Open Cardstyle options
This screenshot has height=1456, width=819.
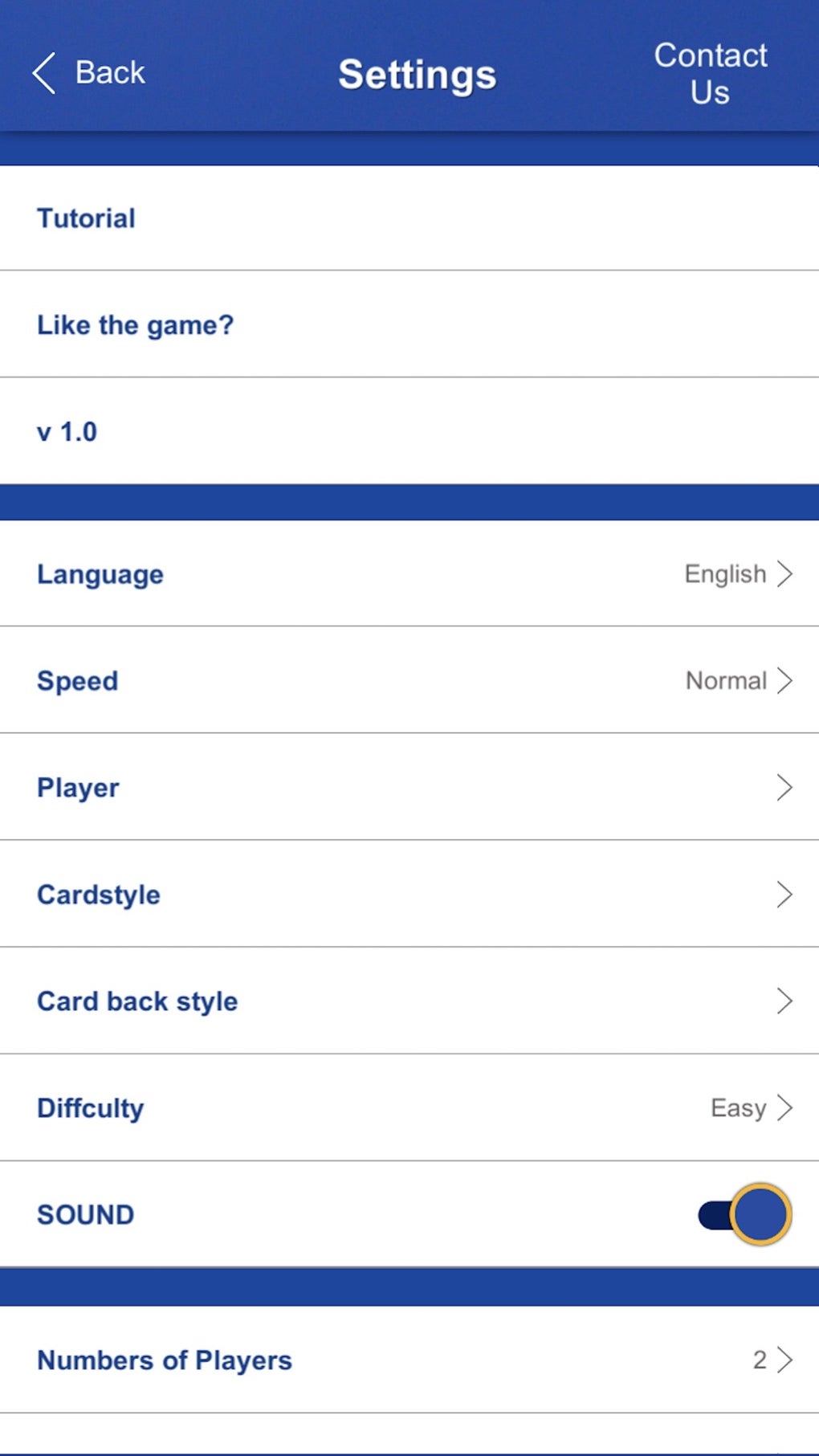pos(409,894)
